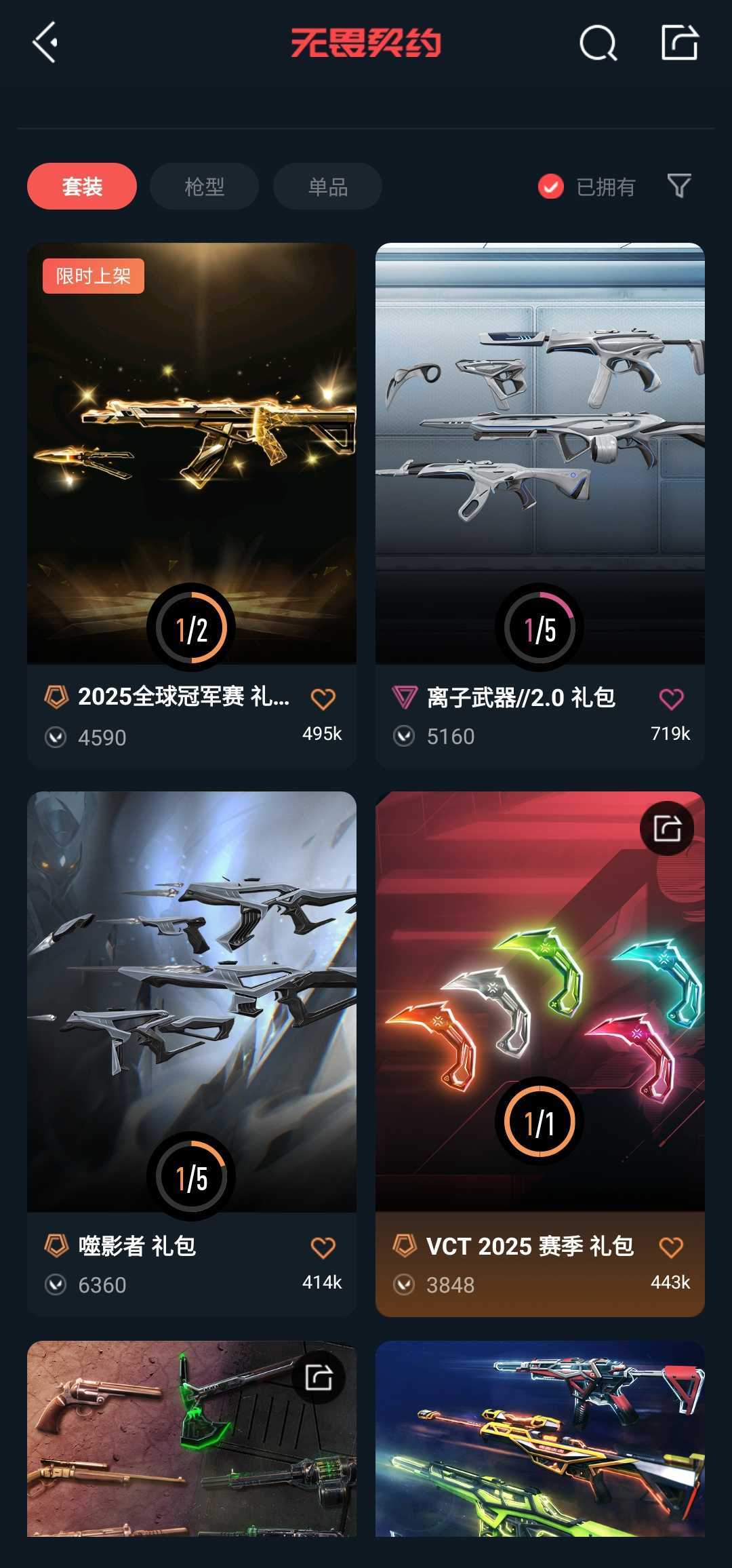The image size is (732, 1568).
Task: Open the 噬影者 礼包 card
Action: pyautogui.click(x=192, y=1054)
